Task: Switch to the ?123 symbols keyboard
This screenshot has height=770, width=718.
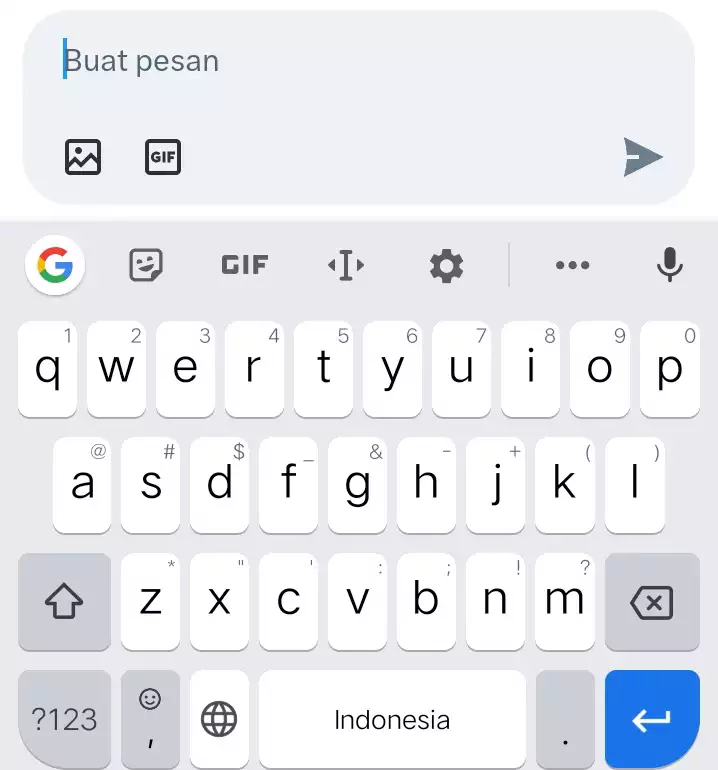Action: (x=64, y=718)
